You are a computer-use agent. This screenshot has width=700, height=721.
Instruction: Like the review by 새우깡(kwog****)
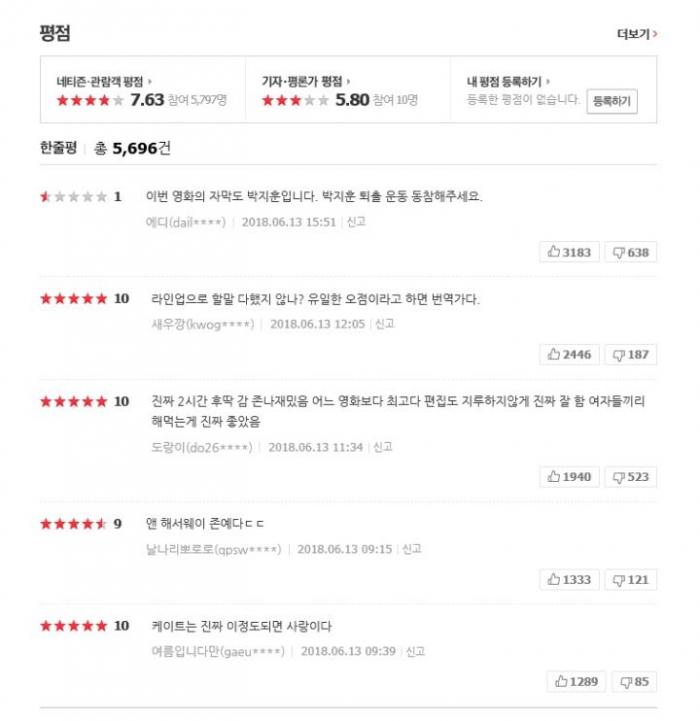[x=569, y=354]
